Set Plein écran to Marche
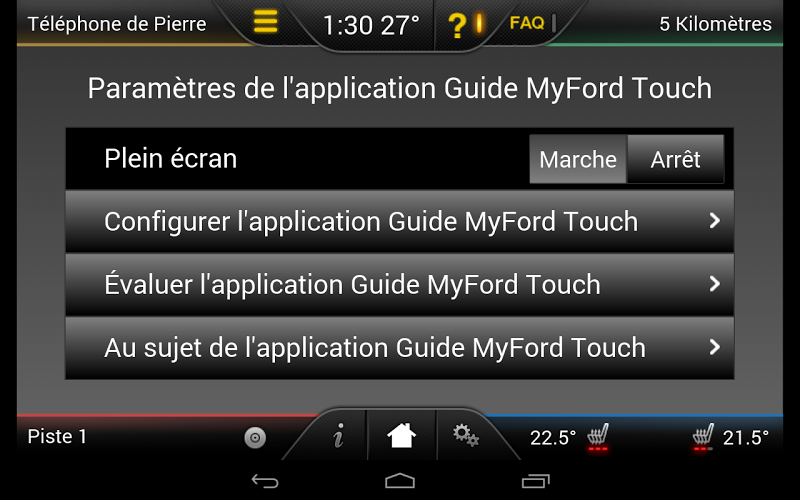Screen dimensions: 800x500 [577, 159]
